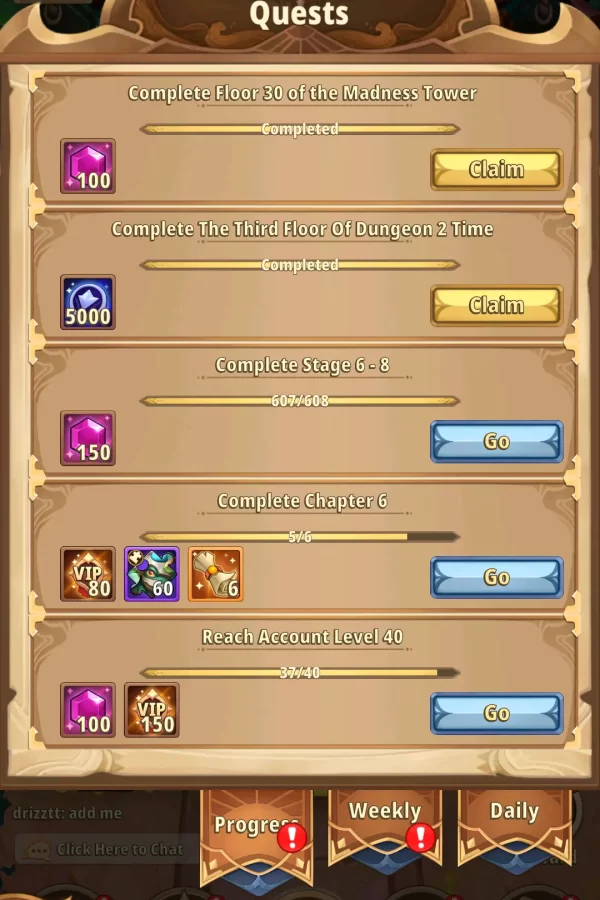
Task: View the 100 gem reward for Madness Tower
Action: pos(88,166)
